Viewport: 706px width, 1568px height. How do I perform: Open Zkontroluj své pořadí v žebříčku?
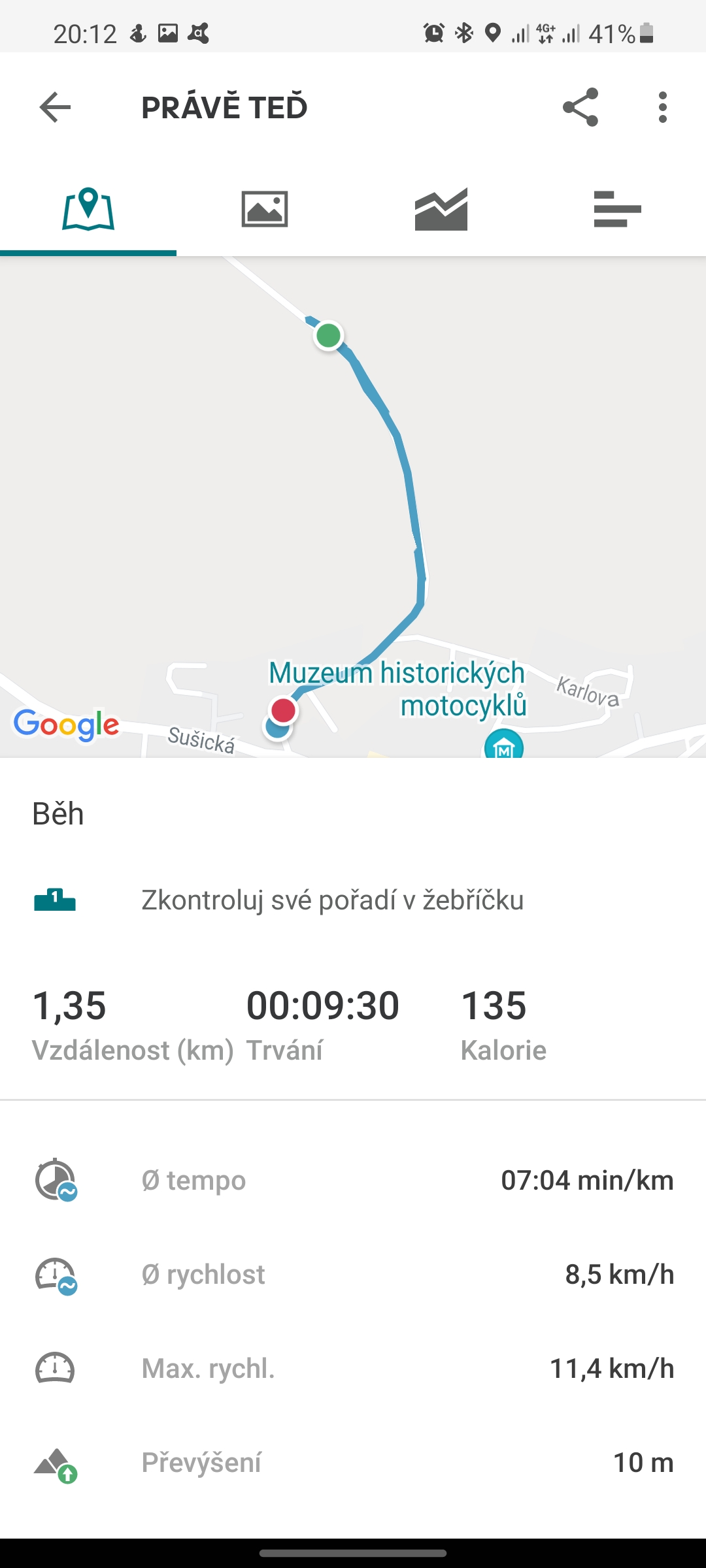353,900
